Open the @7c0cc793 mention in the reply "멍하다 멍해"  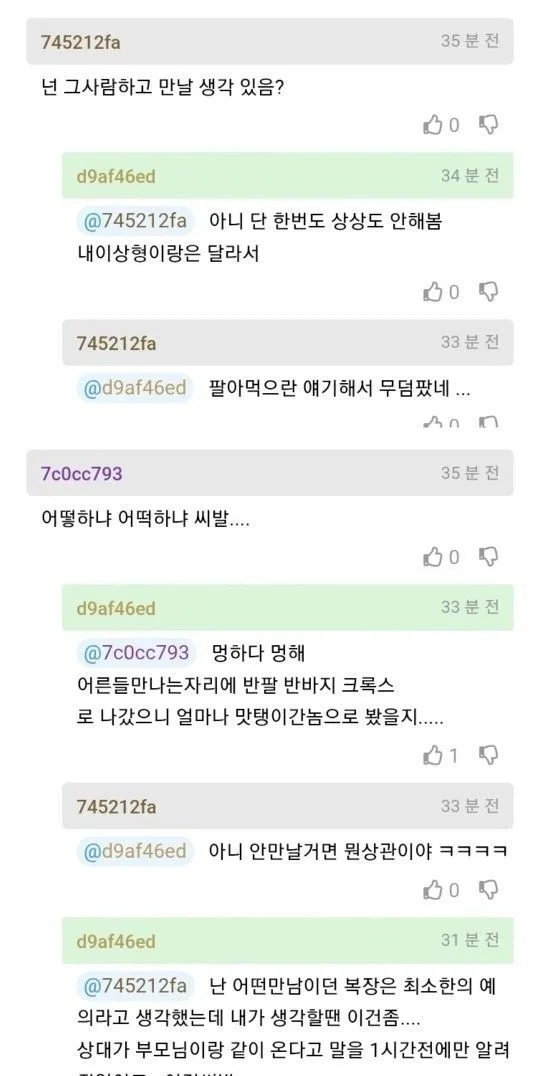[137, 653]
